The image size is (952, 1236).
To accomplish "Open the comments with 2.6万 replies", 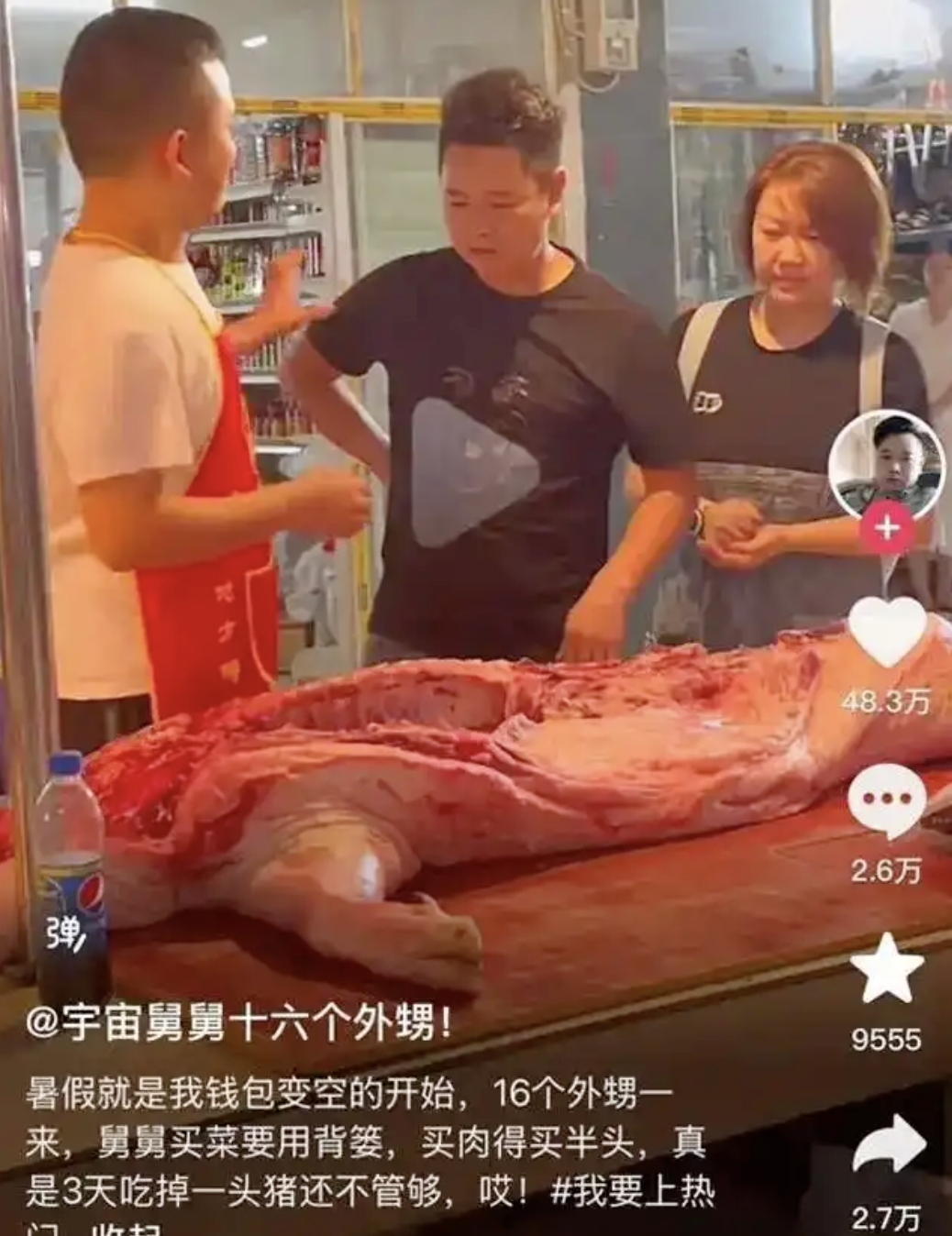I will [x=886, y=800].
